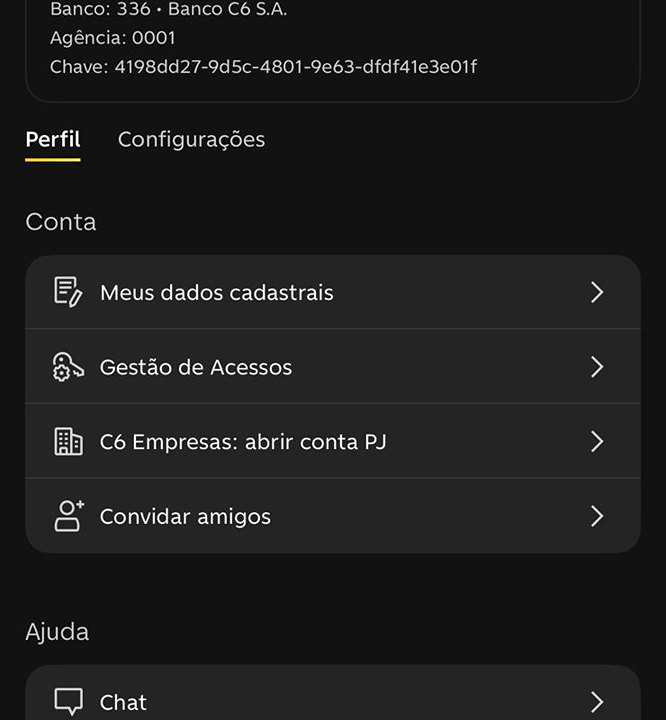Tap Convidar amigos row

click(332, 516)
